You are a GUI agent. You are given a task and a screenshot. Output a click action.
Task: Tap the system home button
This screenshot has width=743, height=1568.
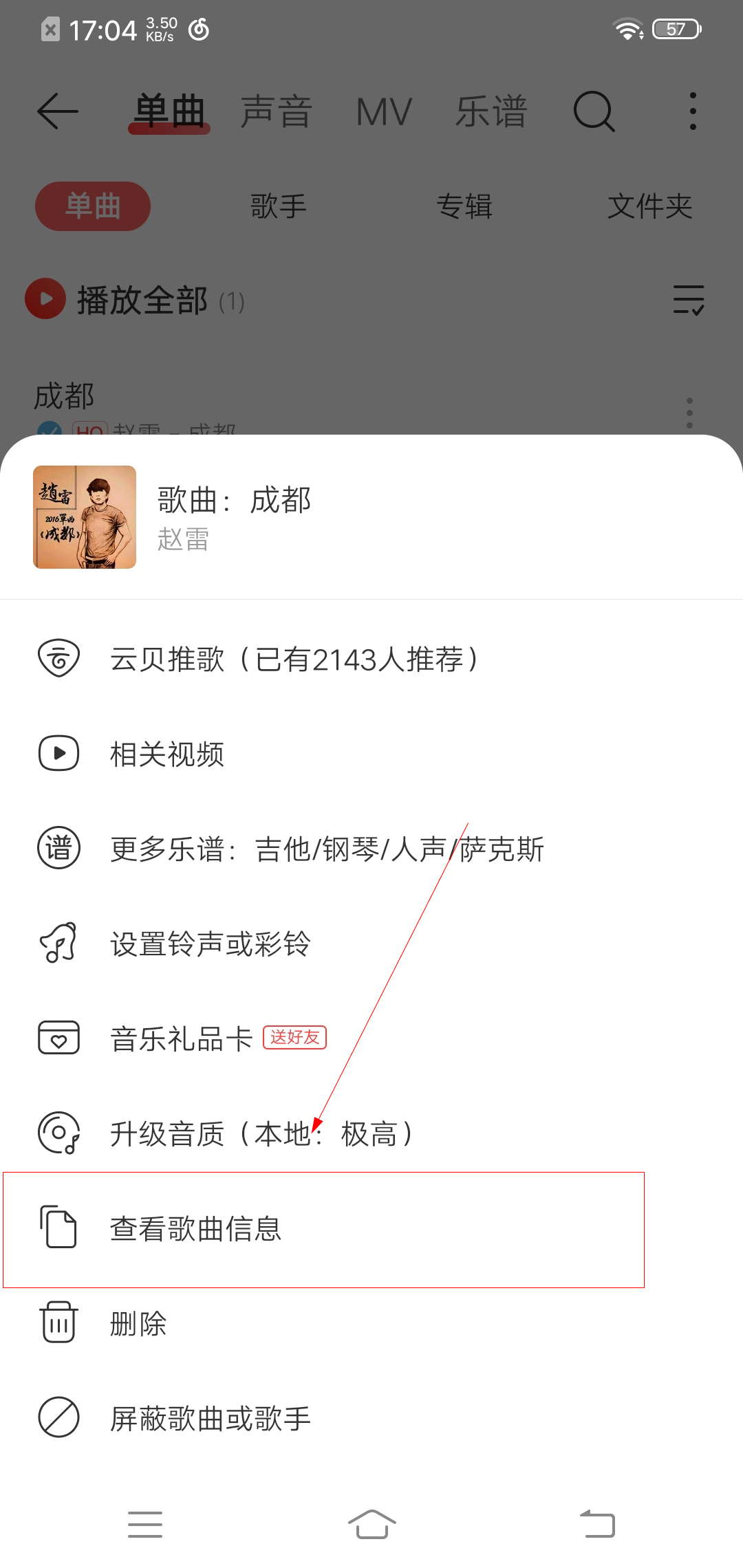coord(371,1524)
